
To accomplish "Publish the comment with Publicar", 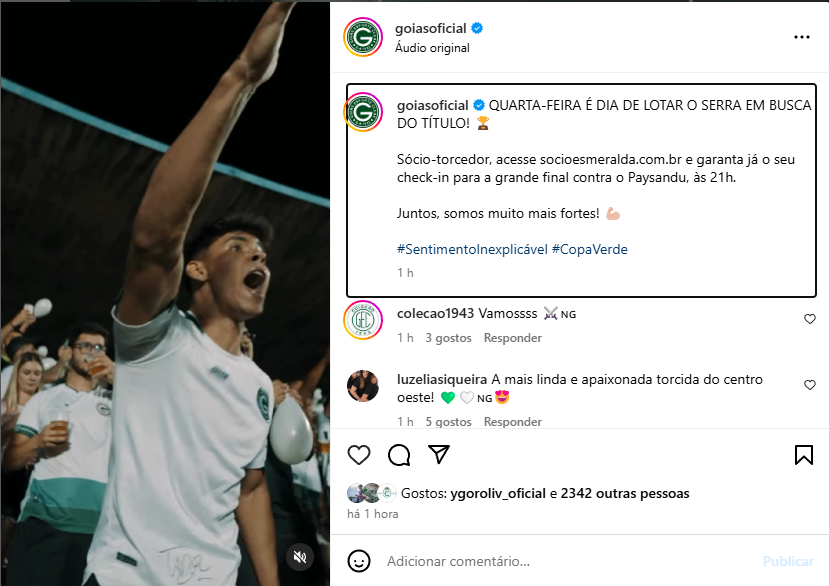I will click(787, 561).
